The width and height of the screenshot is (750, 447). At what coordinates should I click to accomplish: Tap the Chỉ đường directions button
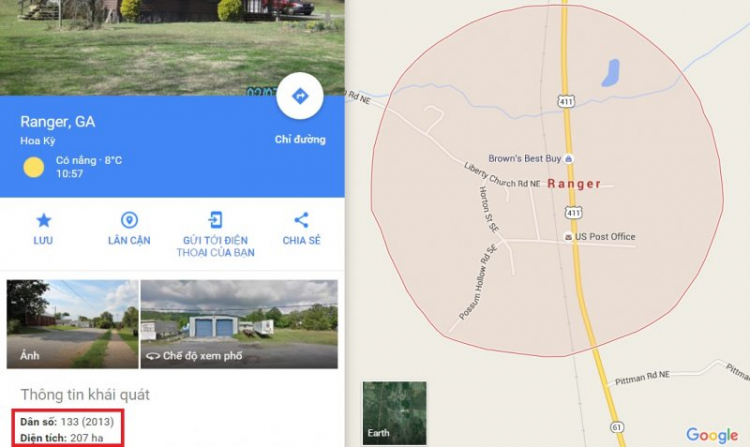[299, 97]
